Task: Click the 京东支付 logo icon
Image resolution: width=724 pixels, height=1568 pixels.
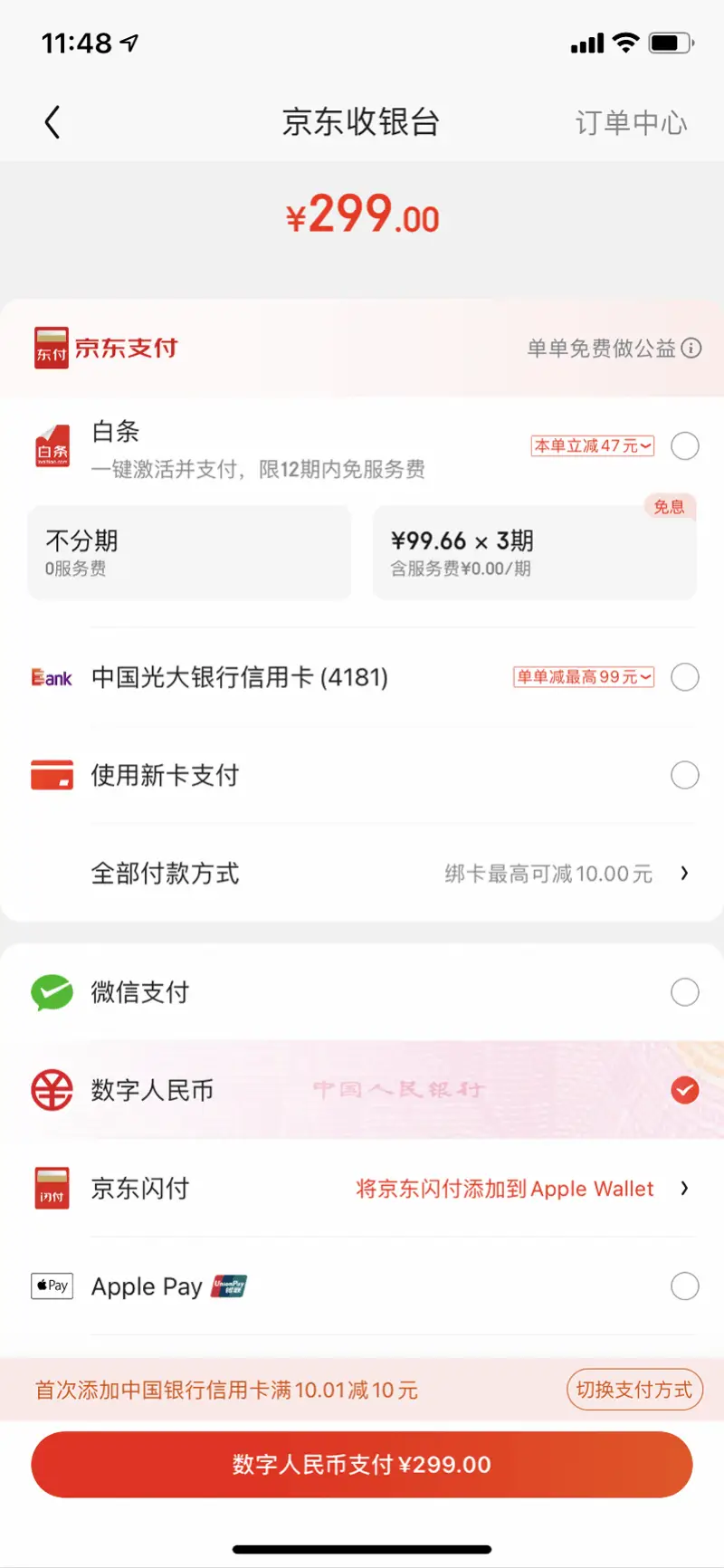Action: (x=52, y=348)
